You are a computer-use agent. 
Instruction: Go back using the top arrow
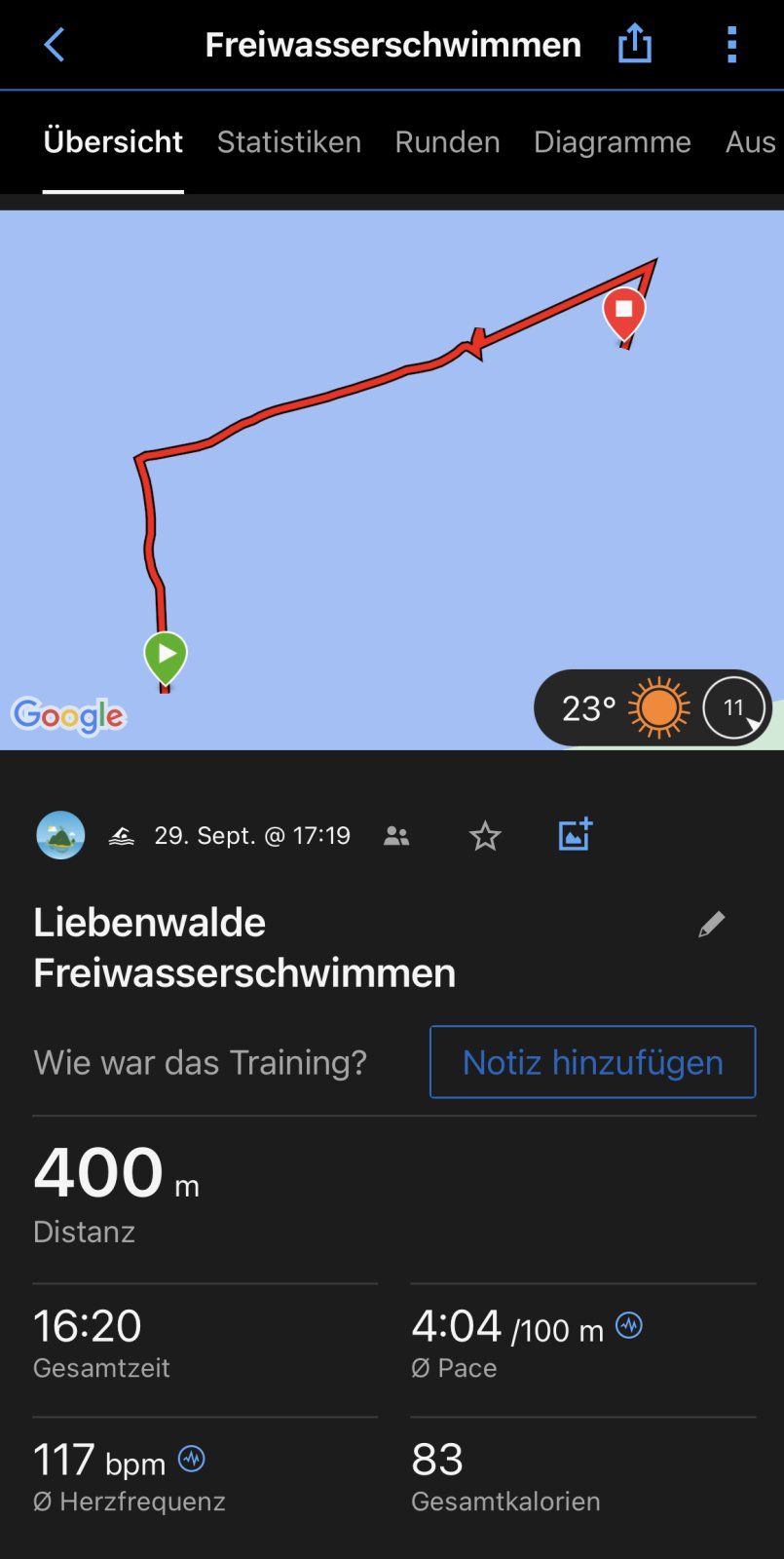tap(55, 45)
